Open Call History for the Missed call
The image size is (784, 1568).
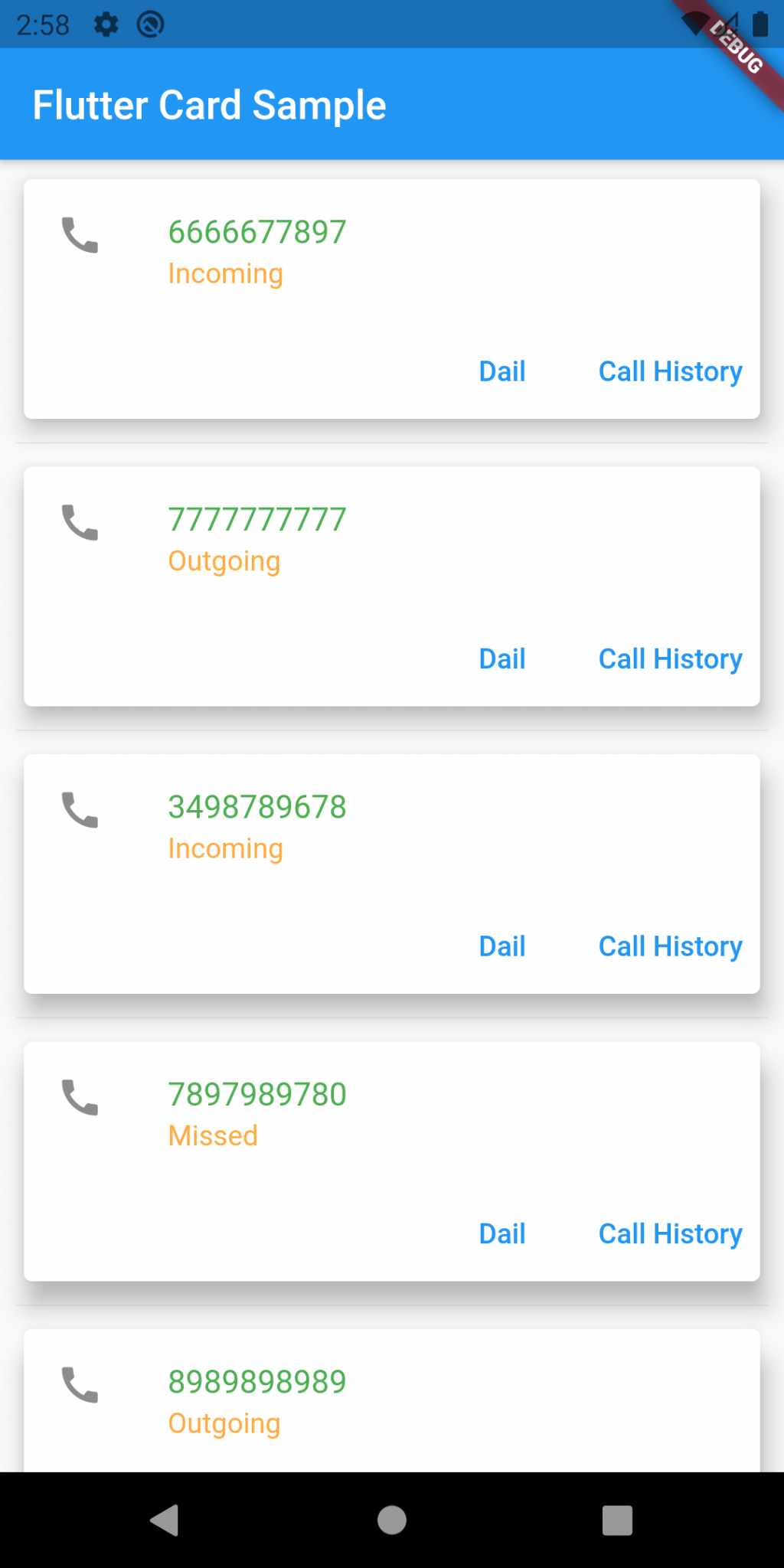coord(670,1233)
